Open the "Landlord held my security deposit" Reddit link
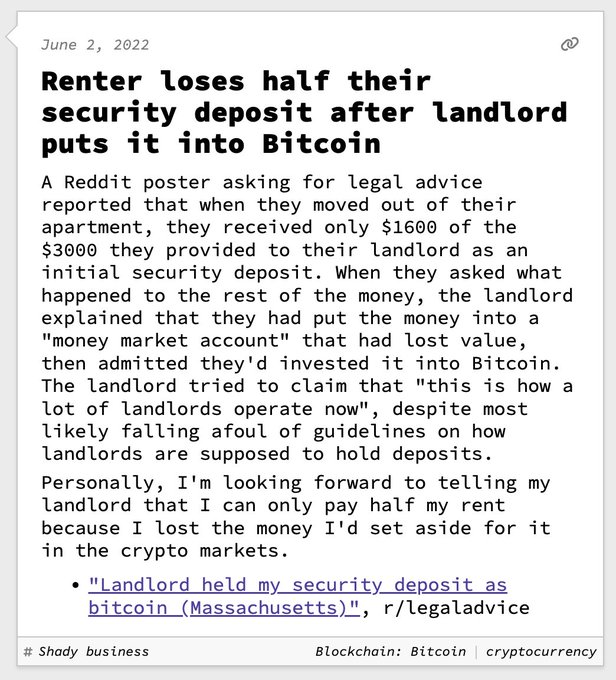The image size is (616, 680). [297, 585]
